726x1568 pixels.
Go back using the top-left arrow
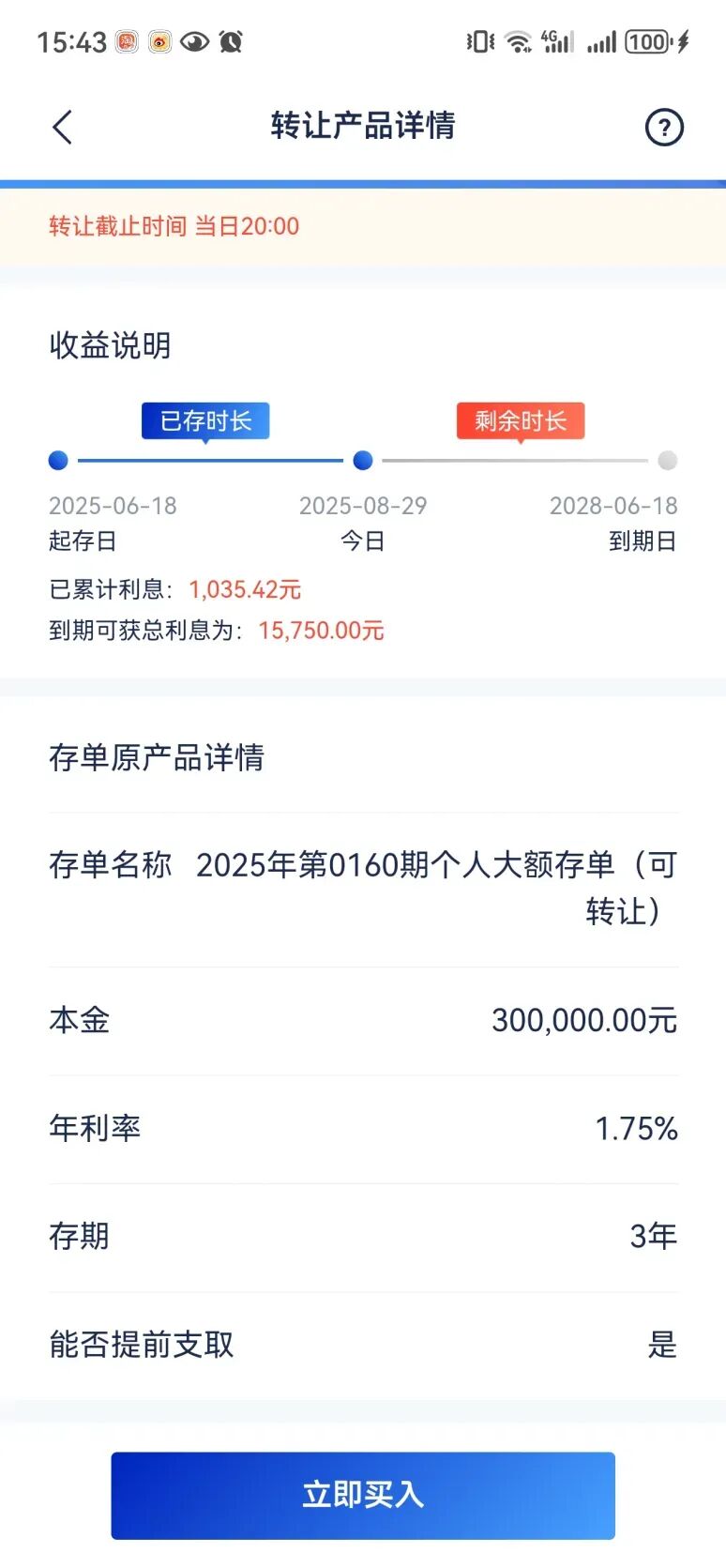point(62,127)
